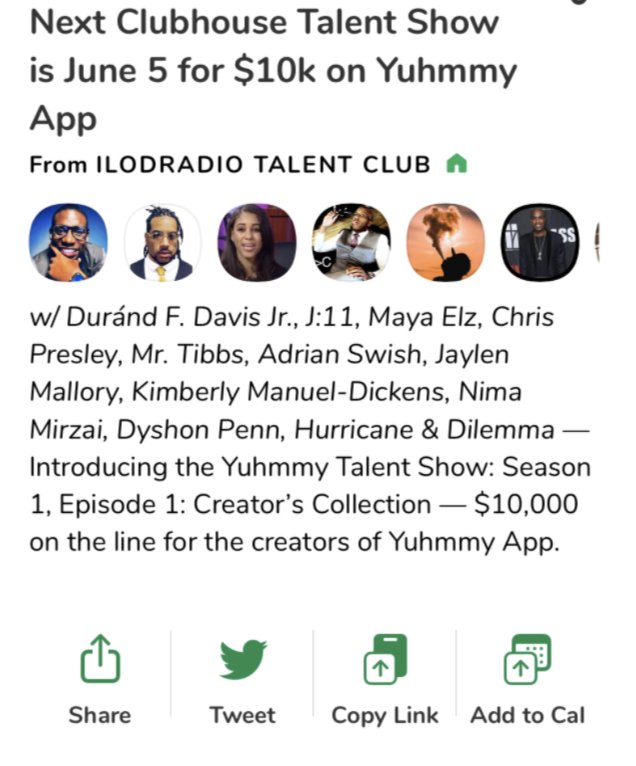Open the profile of the woman speaker

[257, 242]
